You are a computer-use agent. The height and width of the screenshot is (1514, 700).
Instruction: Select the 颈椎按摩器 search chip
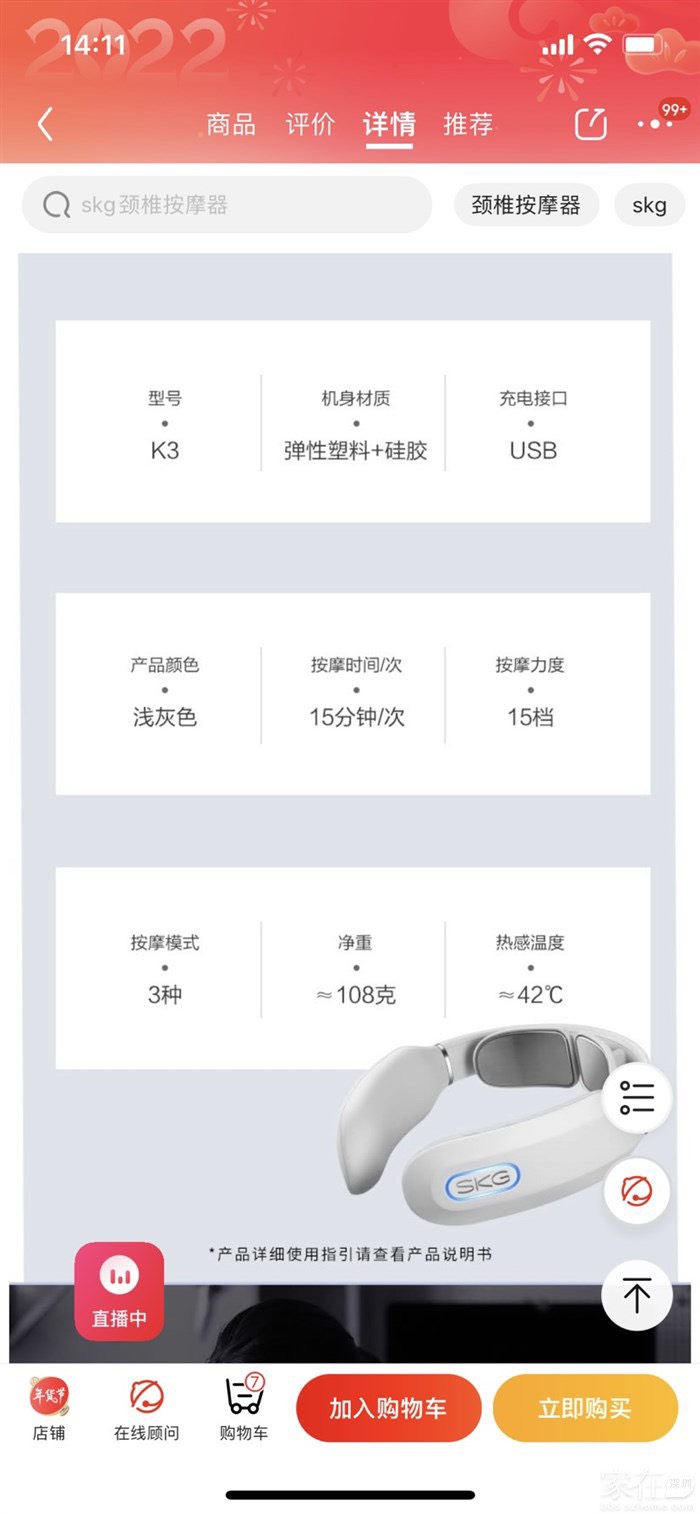526,205
